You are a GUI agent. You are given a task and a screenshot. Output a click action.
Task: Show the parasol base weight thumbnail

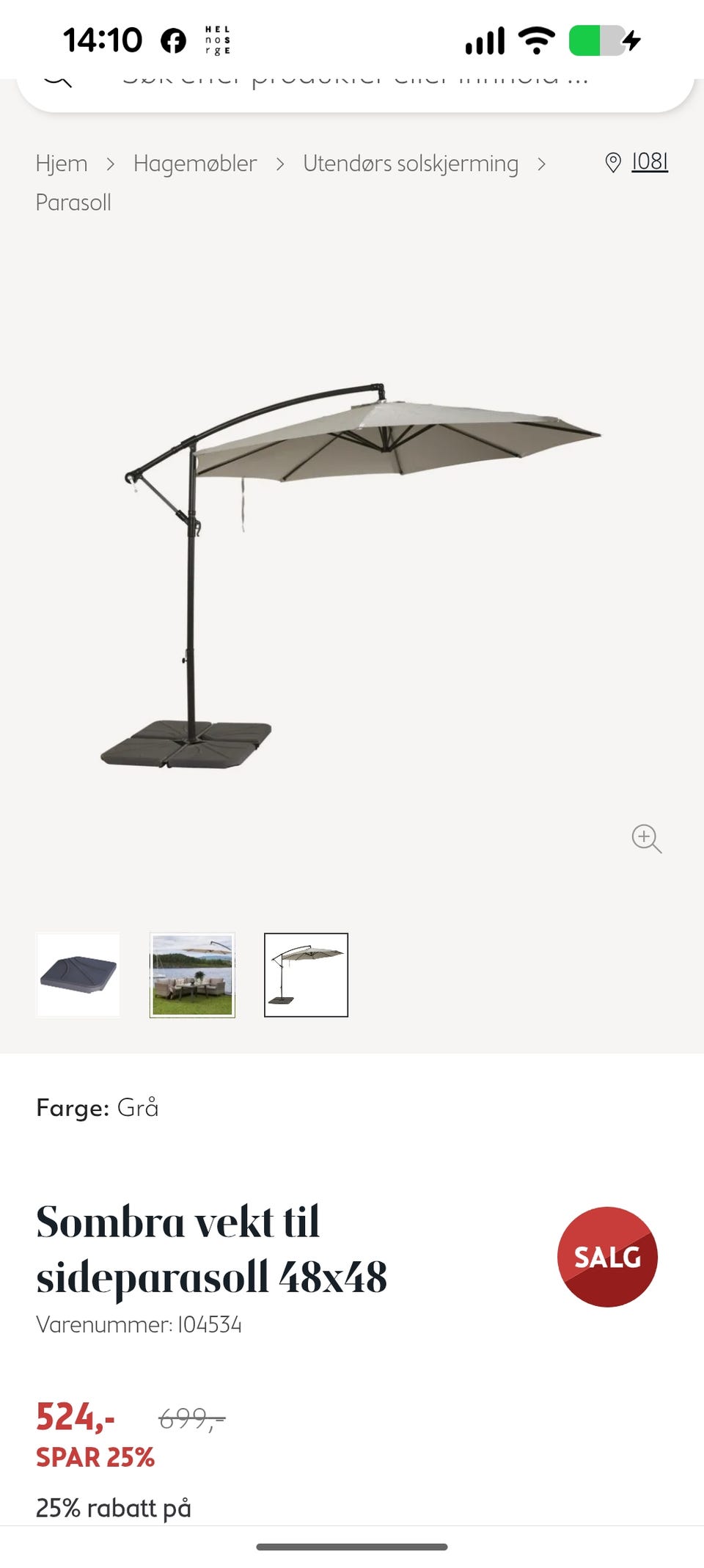click(x=78, y=975)
